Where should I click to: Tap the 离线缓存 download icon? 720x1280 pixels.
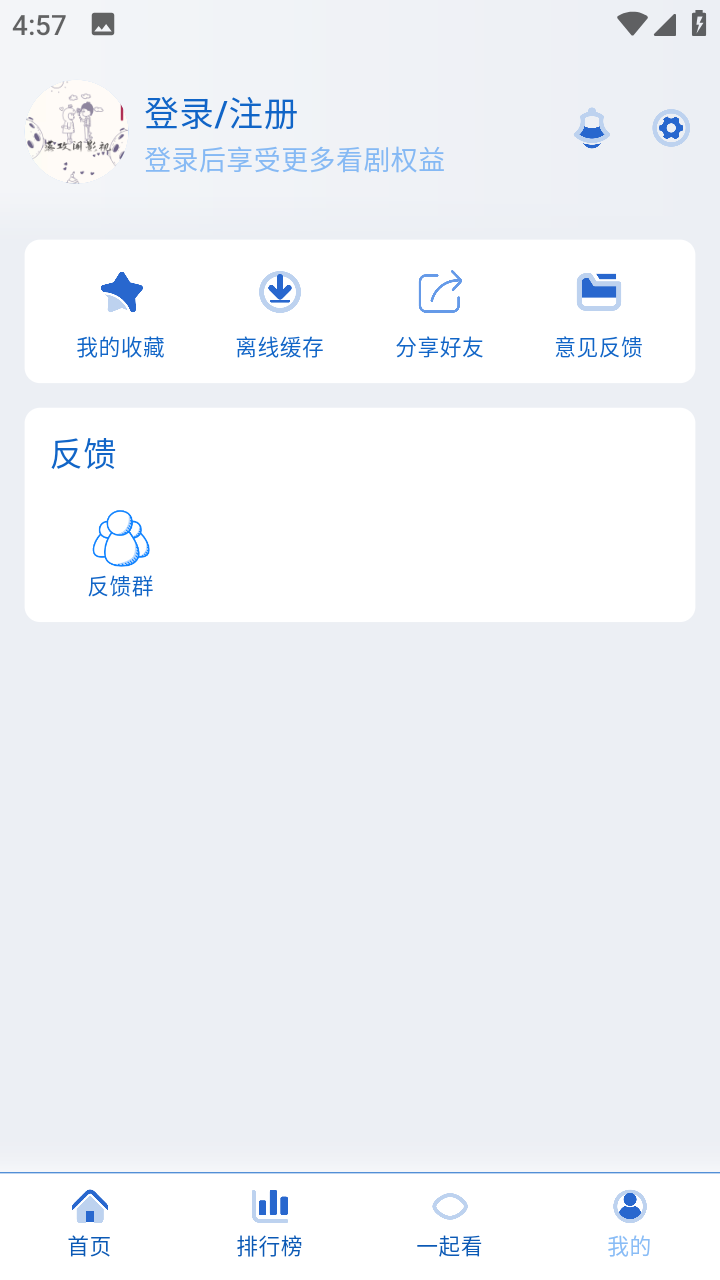click(x=280, y=291)
